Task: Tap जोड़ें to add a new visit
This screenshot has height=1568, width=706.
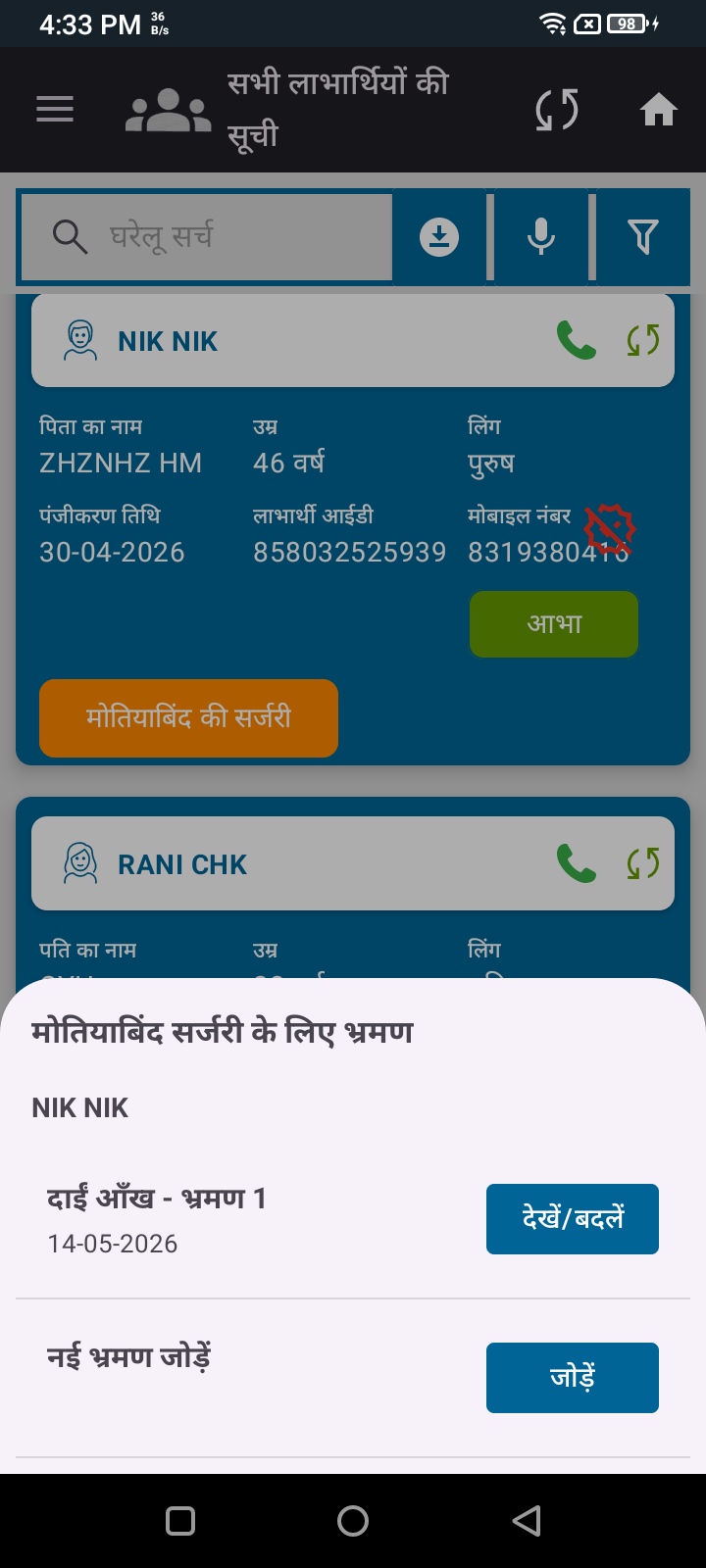Action: (573, 1378)
